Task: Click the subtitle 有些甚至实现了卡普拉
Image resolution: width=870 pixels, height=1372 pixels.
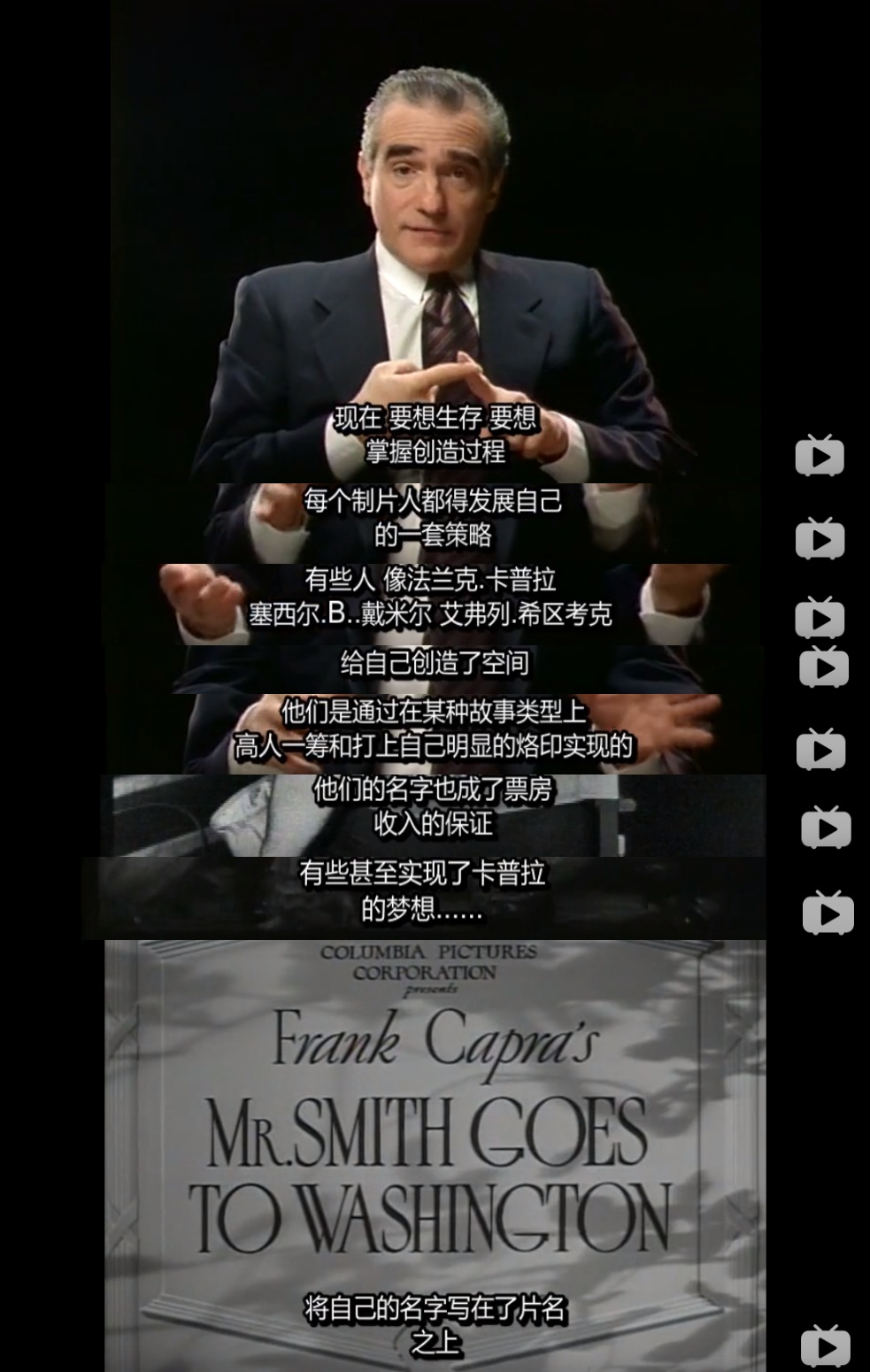Action: click(x=427, y=873)
